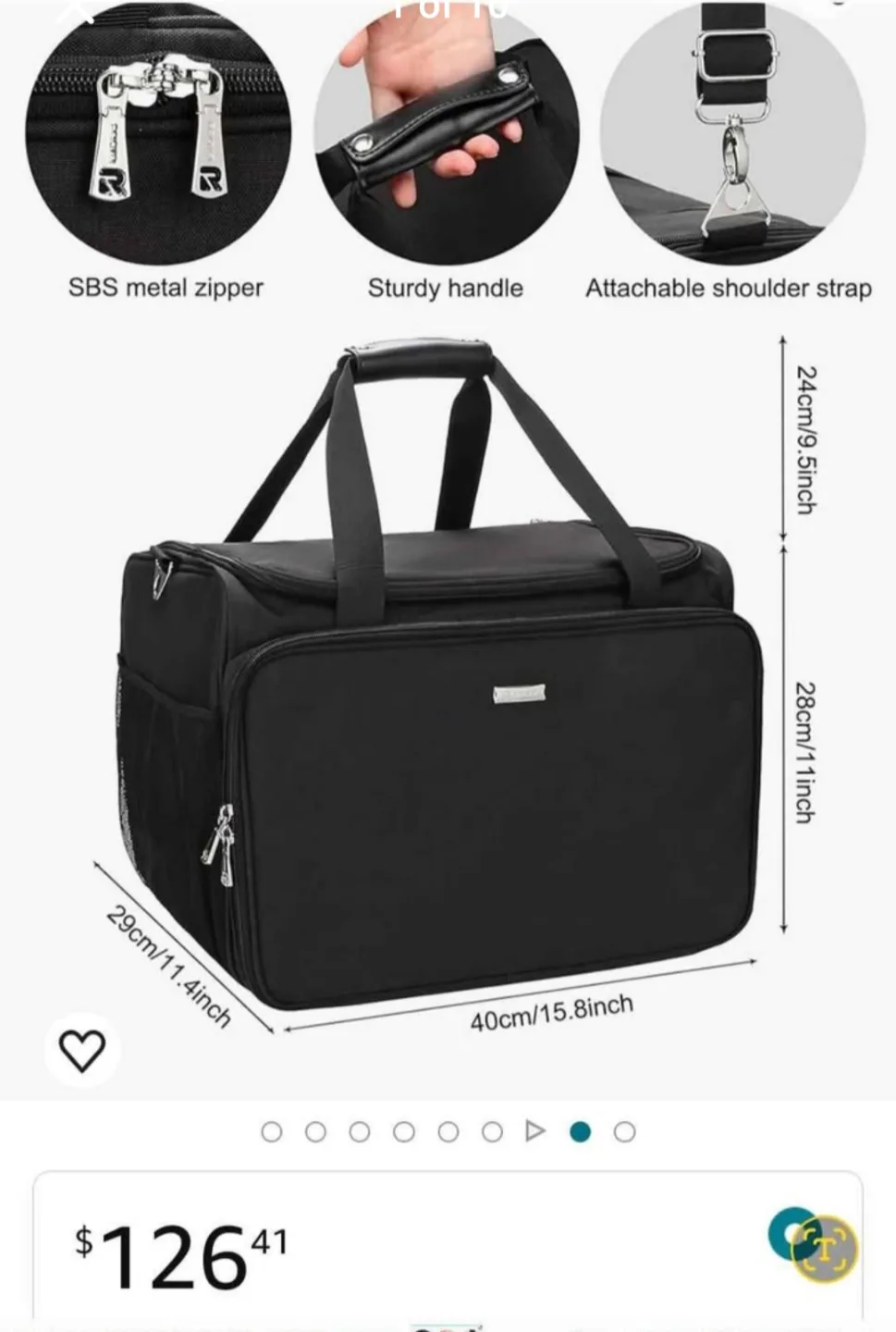
Task: Select the third carousel dot
Action: click(361, 1131)
